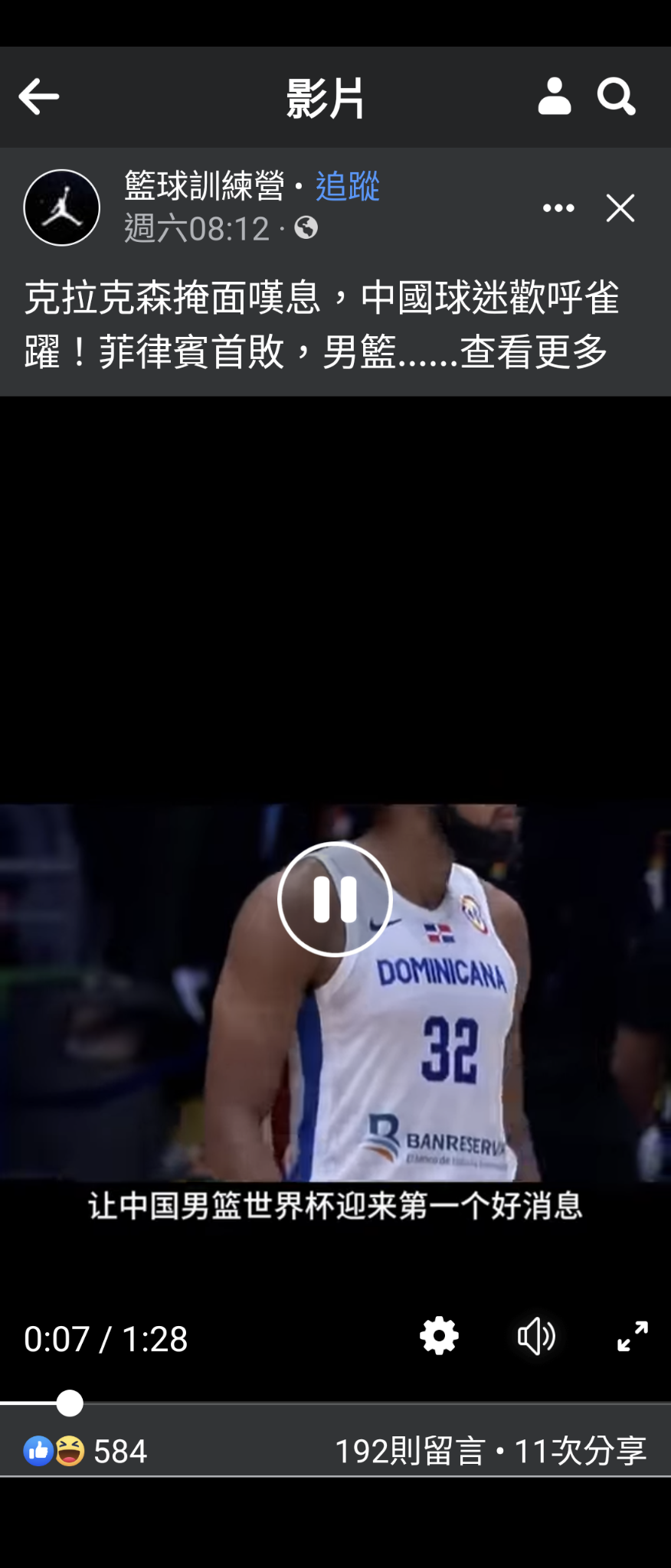Open search from the header
The width and height of the screenshot is (671, 1568).
(617, 96)
